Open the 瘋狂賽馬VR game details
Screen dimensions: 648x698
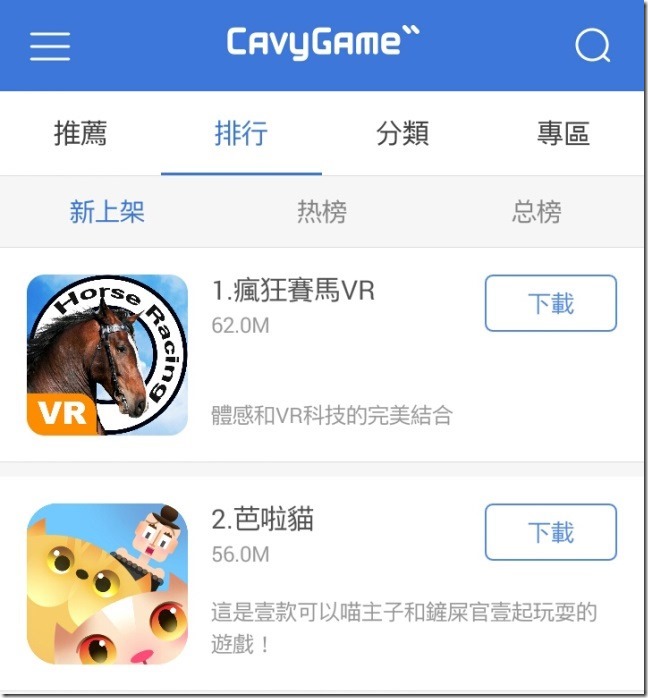coord(293,291)
